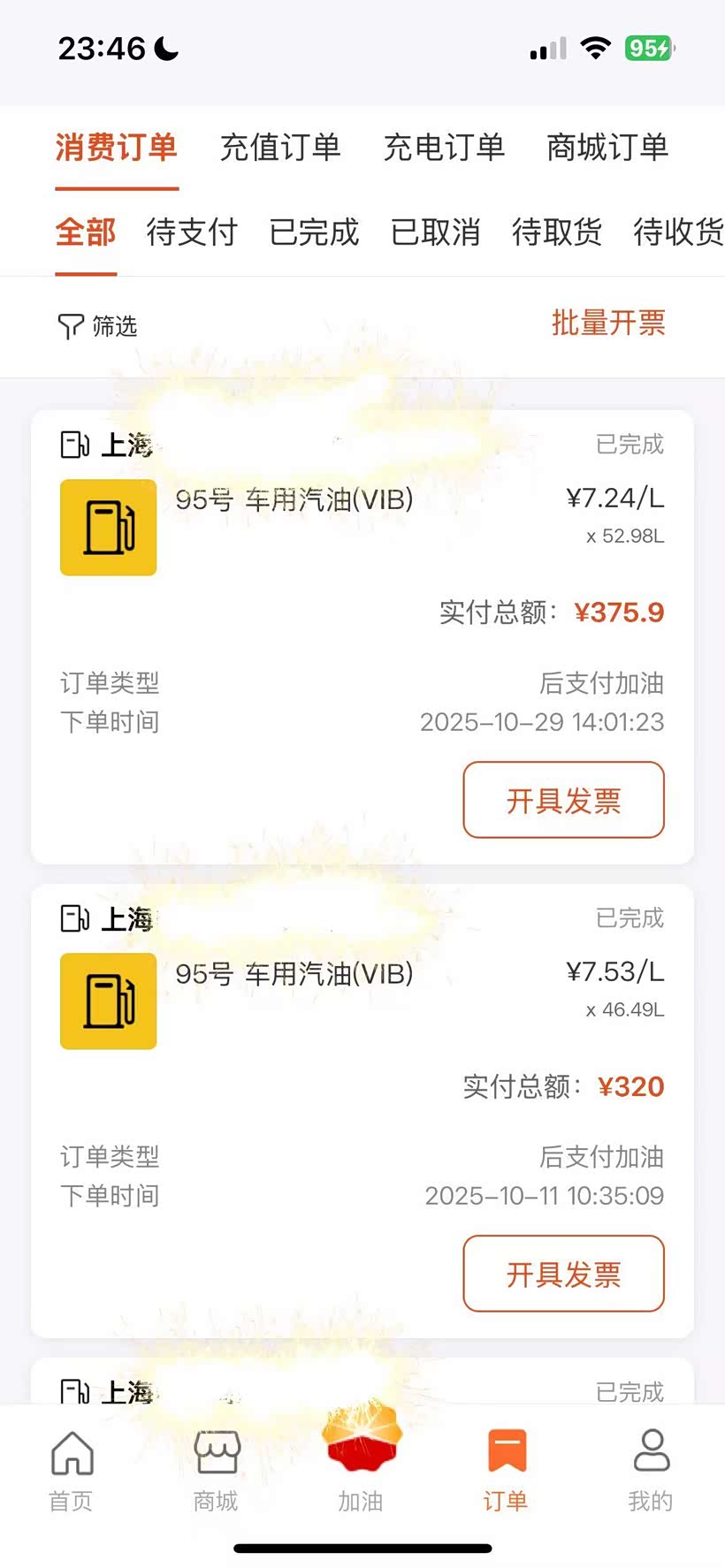Show 全部 orders
Image resolution: width=725 pixels, height=1568 pixels.
point(86,232)
